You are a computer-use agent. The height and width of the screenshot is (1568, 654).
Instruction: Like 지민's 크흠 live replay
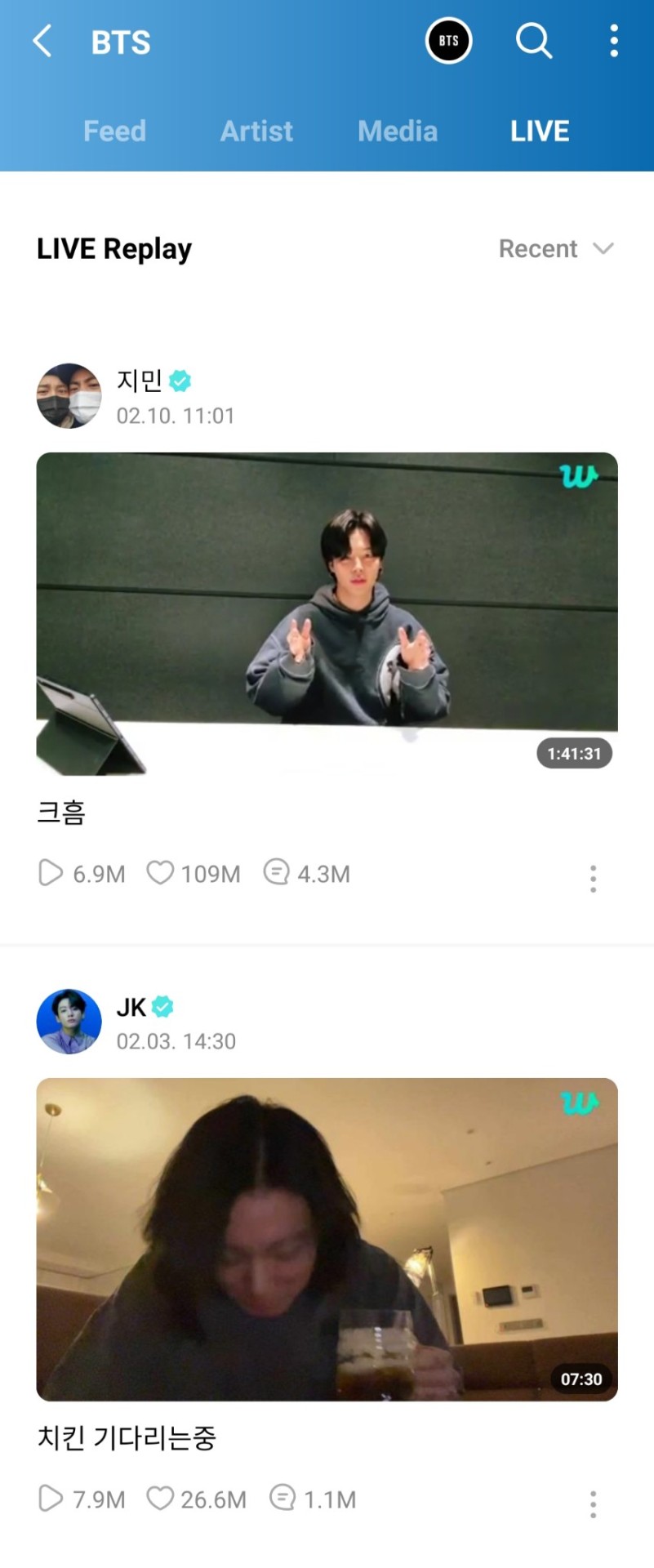(x=160, y=873)
